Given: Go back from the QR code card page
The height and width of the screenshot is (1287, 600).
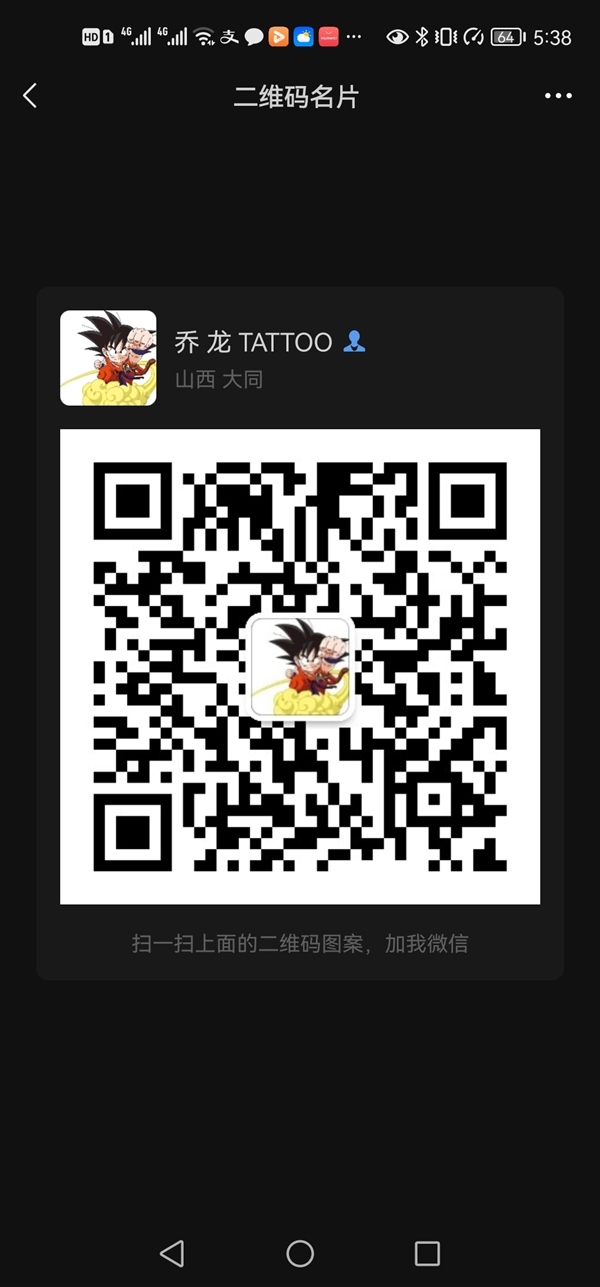Looking at the screenshot, I should coord(30,96).
